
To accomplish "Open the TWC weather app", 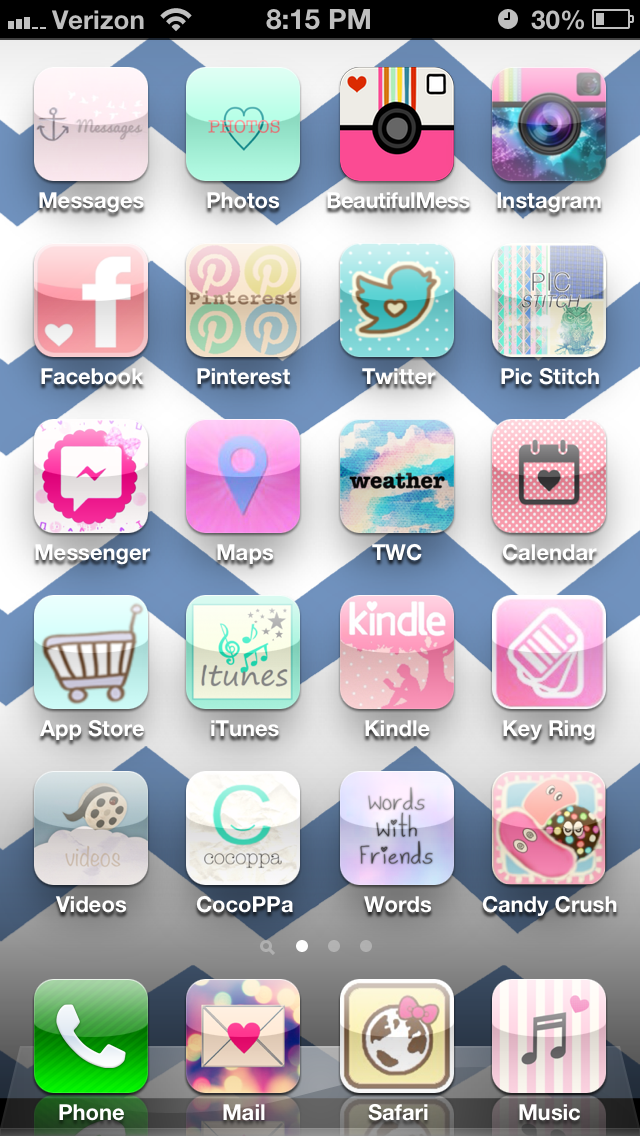I will pyautogui.click(x=397, y=476).
